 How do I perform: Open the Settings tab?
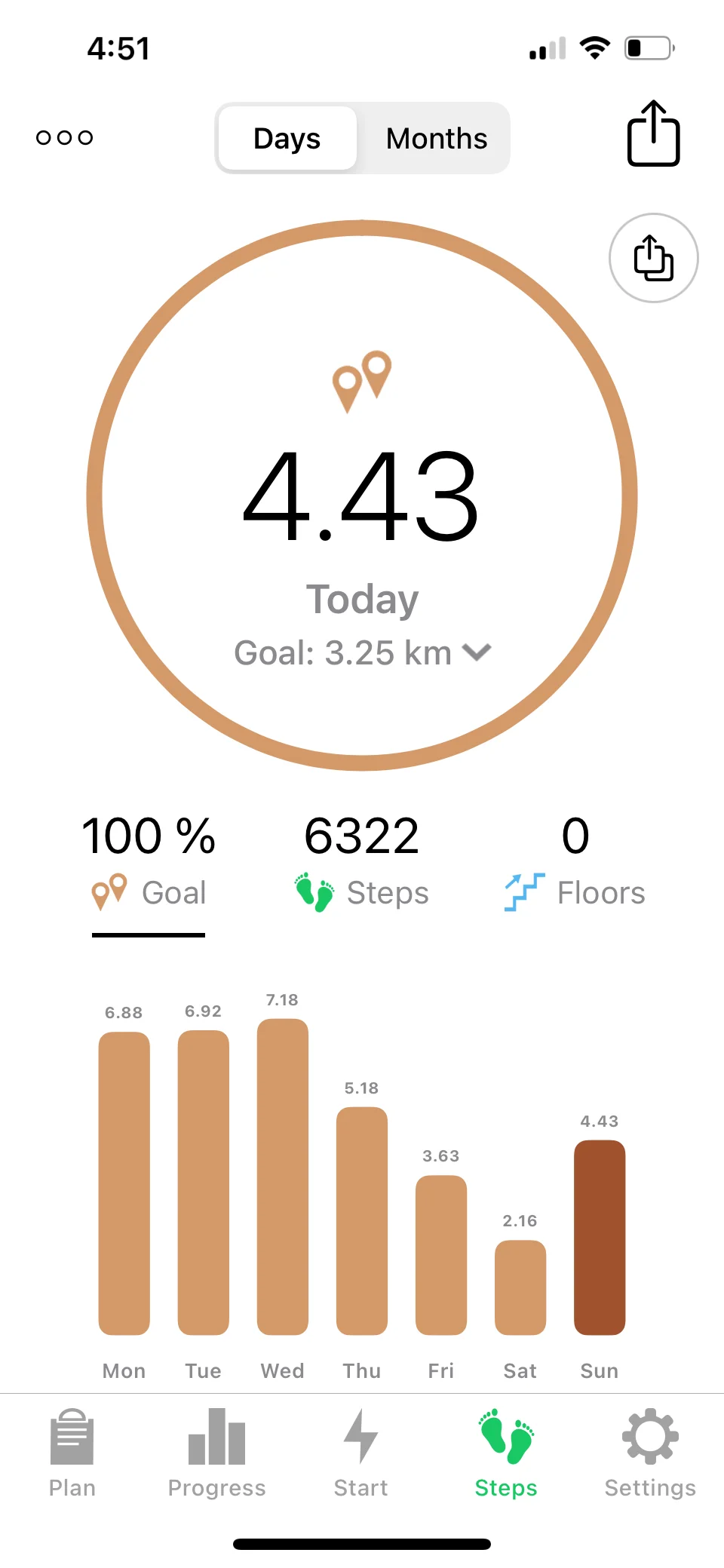[x=650, y=1453]
